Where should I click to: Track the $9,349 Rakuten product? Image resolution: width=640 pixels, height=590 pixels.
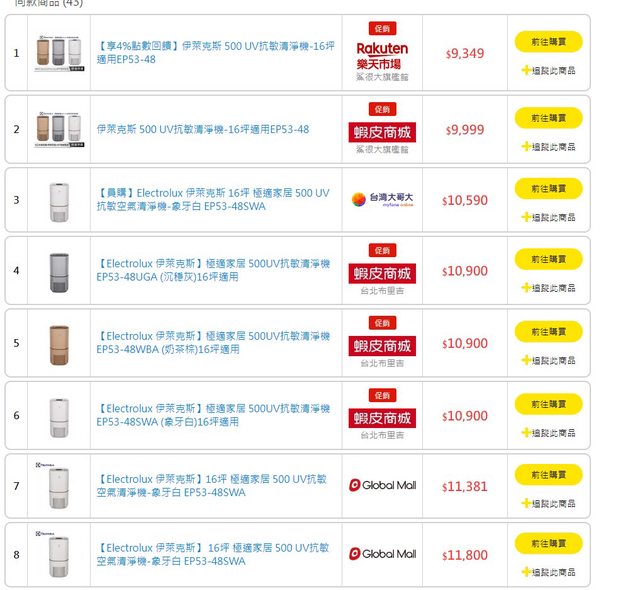(548, 71)
